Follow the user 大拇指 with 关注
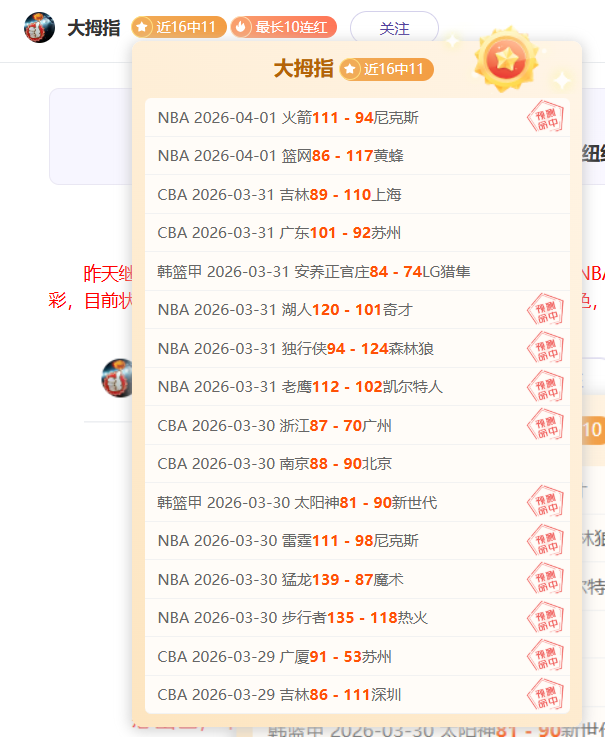The width and height of the screenshot is (605, 737). click(x=394, y=28)
